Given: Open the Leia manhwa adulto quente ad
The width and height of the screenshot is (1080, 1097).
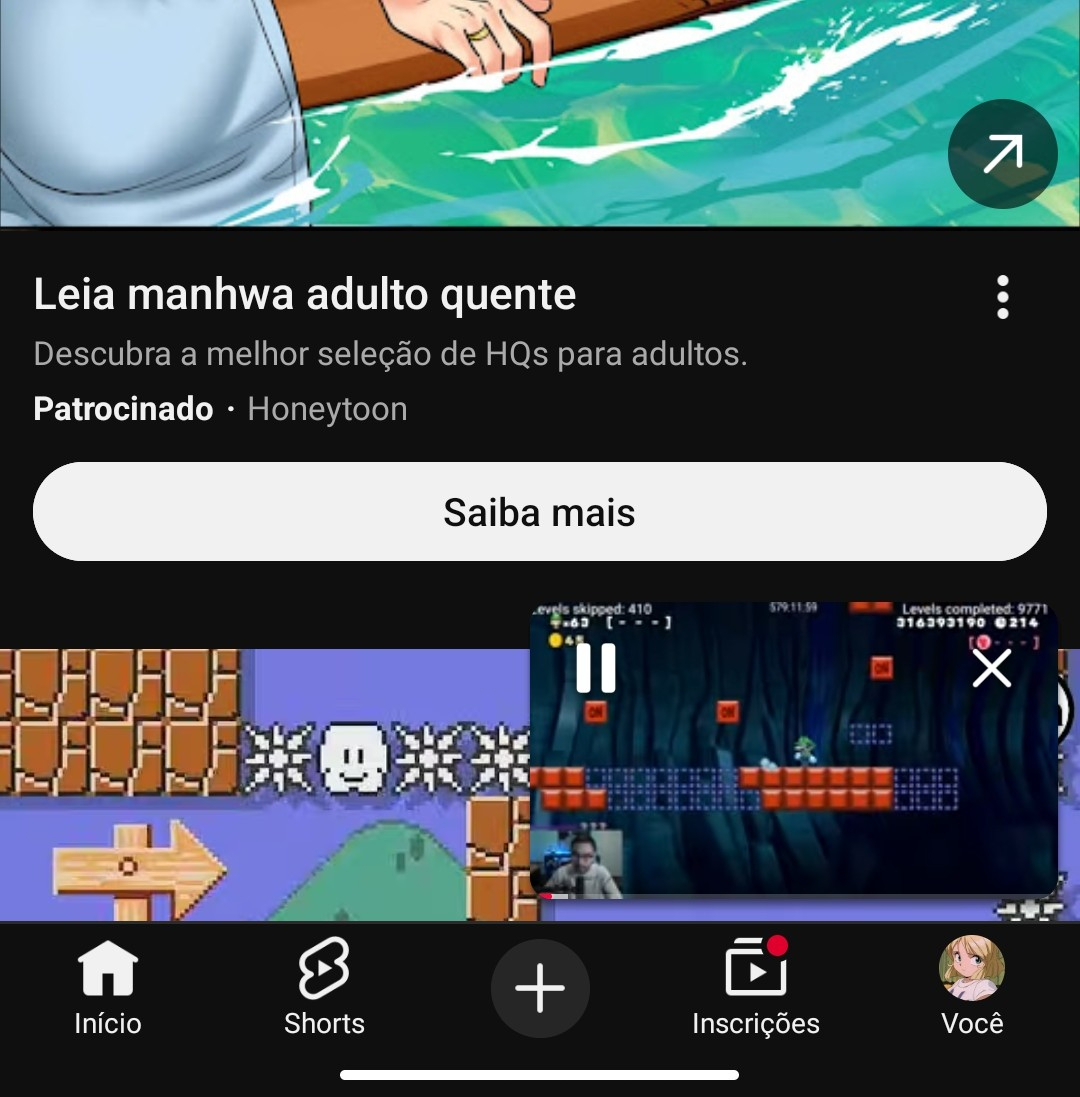Looking at the screenshot, I should click(305, 295).
